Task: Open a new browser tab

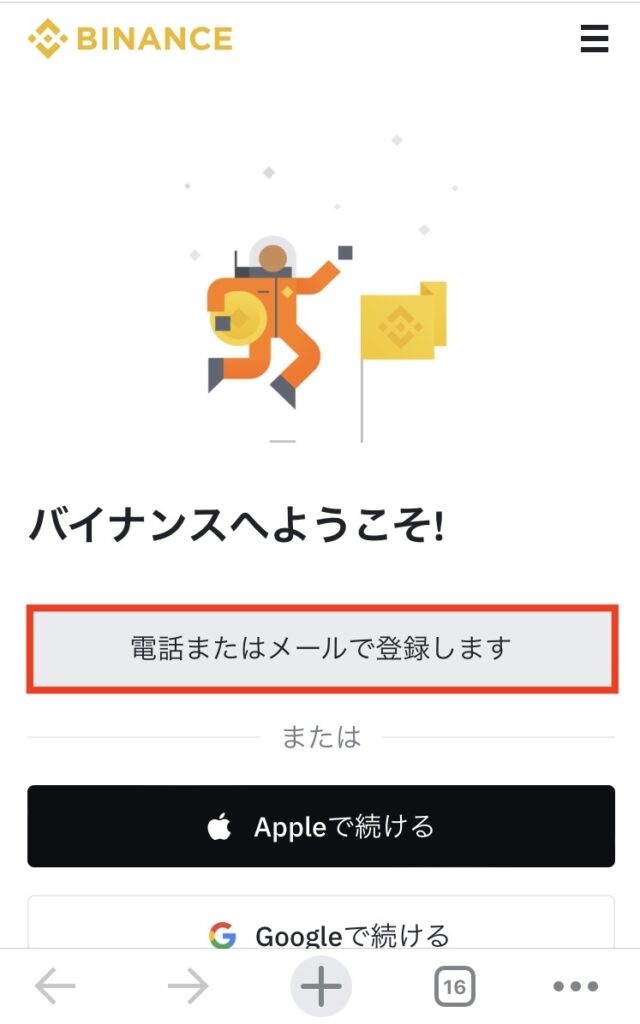Action: pos(321,985)
